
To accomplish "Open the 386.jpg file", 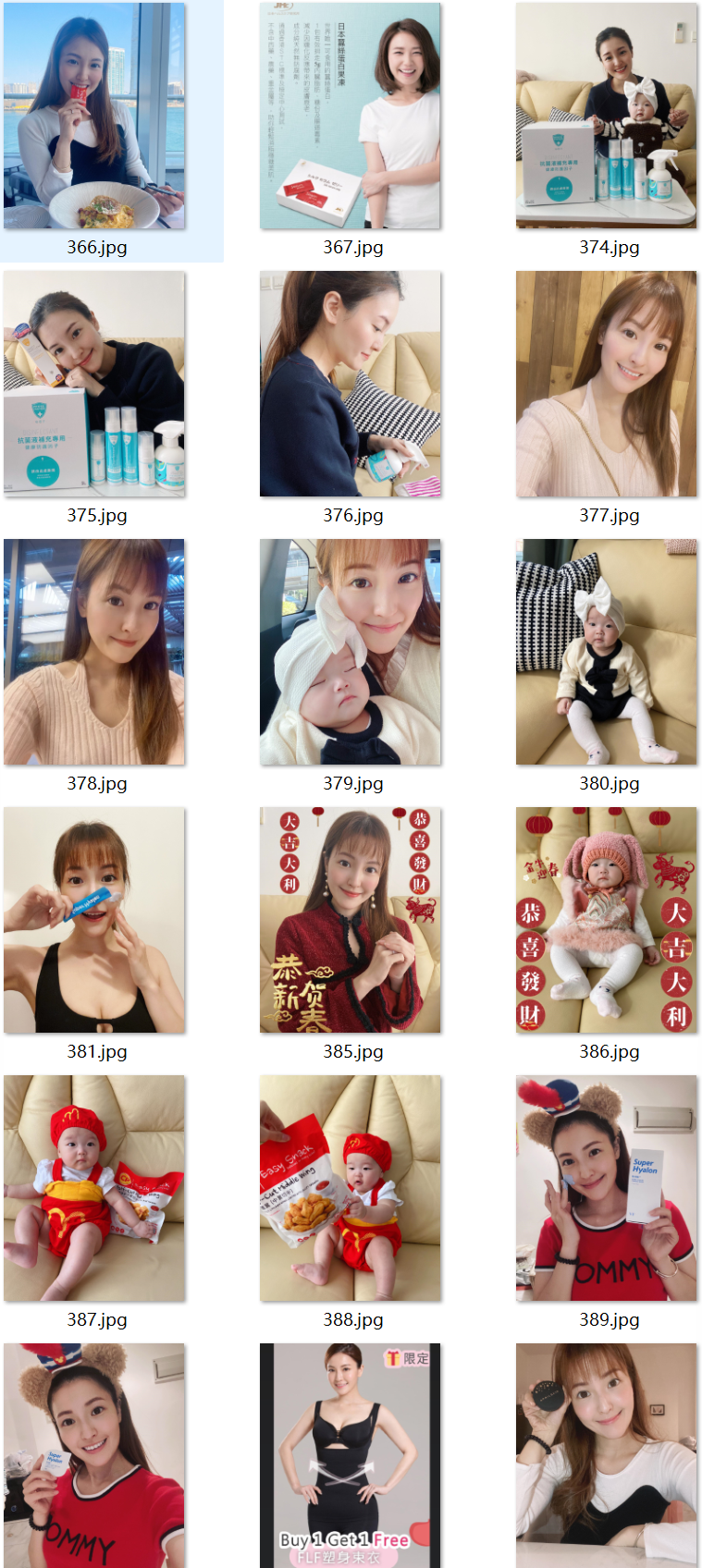I will click(607, 921).
